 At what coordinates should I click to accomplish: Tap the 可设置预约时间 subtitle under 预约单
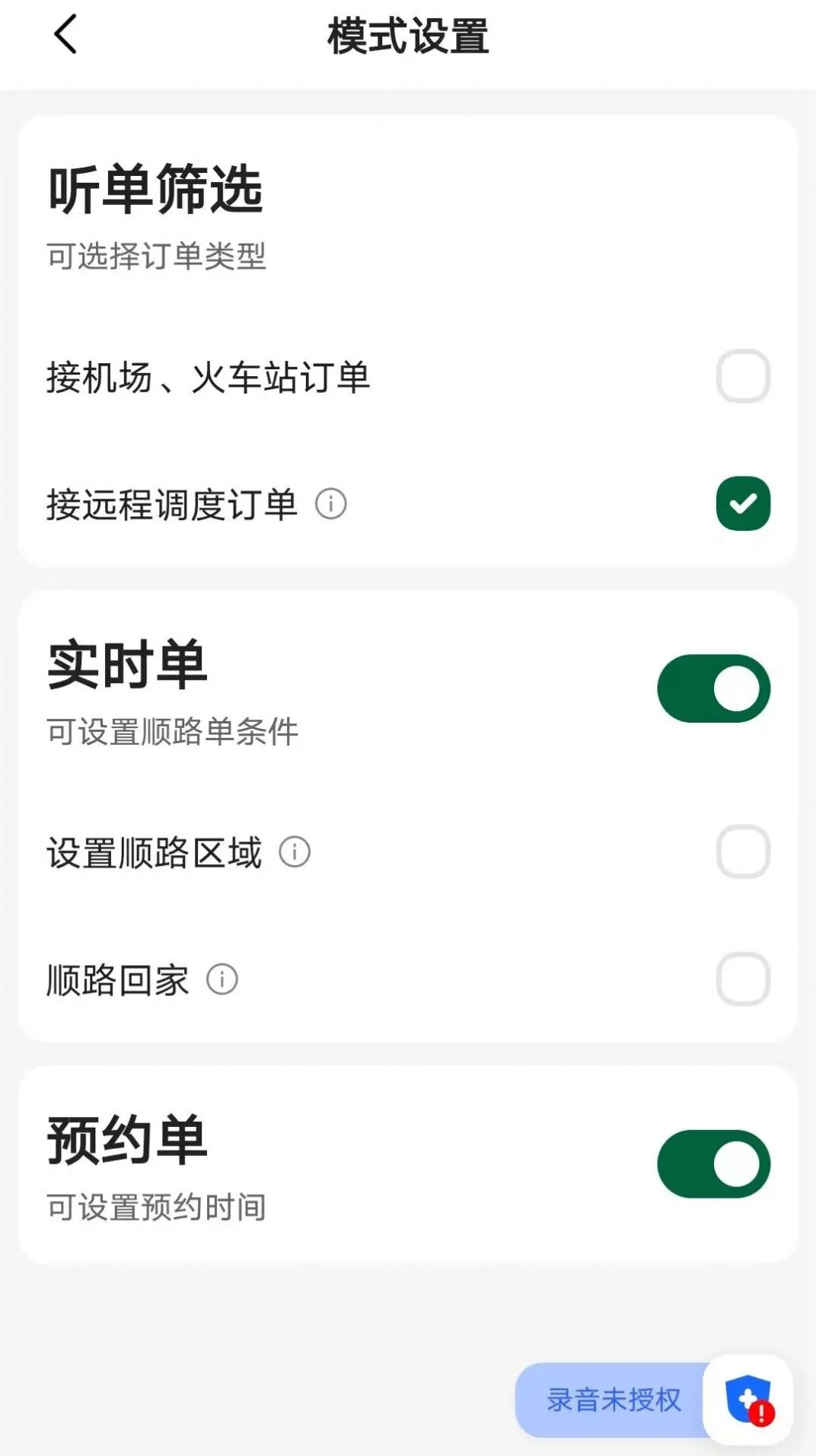point(156,1209)
